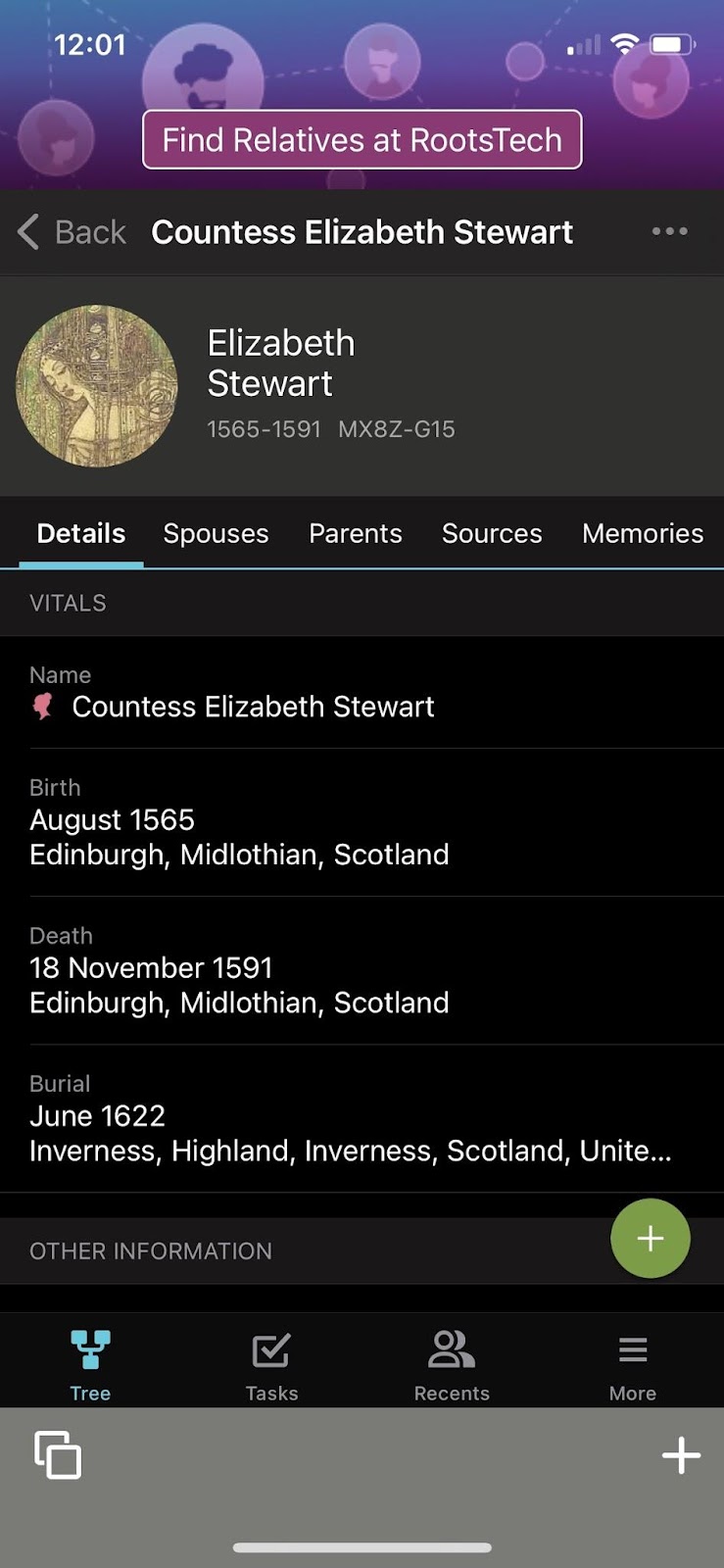Open the Burial June 1622 entry

[350, 1133]
